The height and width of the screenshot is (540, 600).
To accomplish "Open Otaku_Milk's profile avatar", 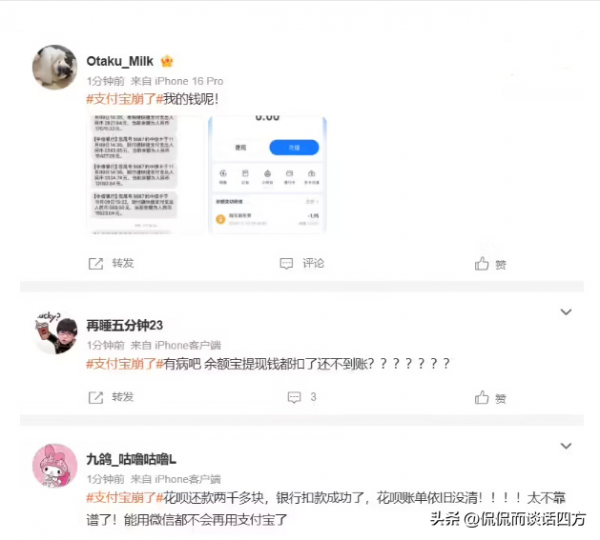I will point(54,67).
